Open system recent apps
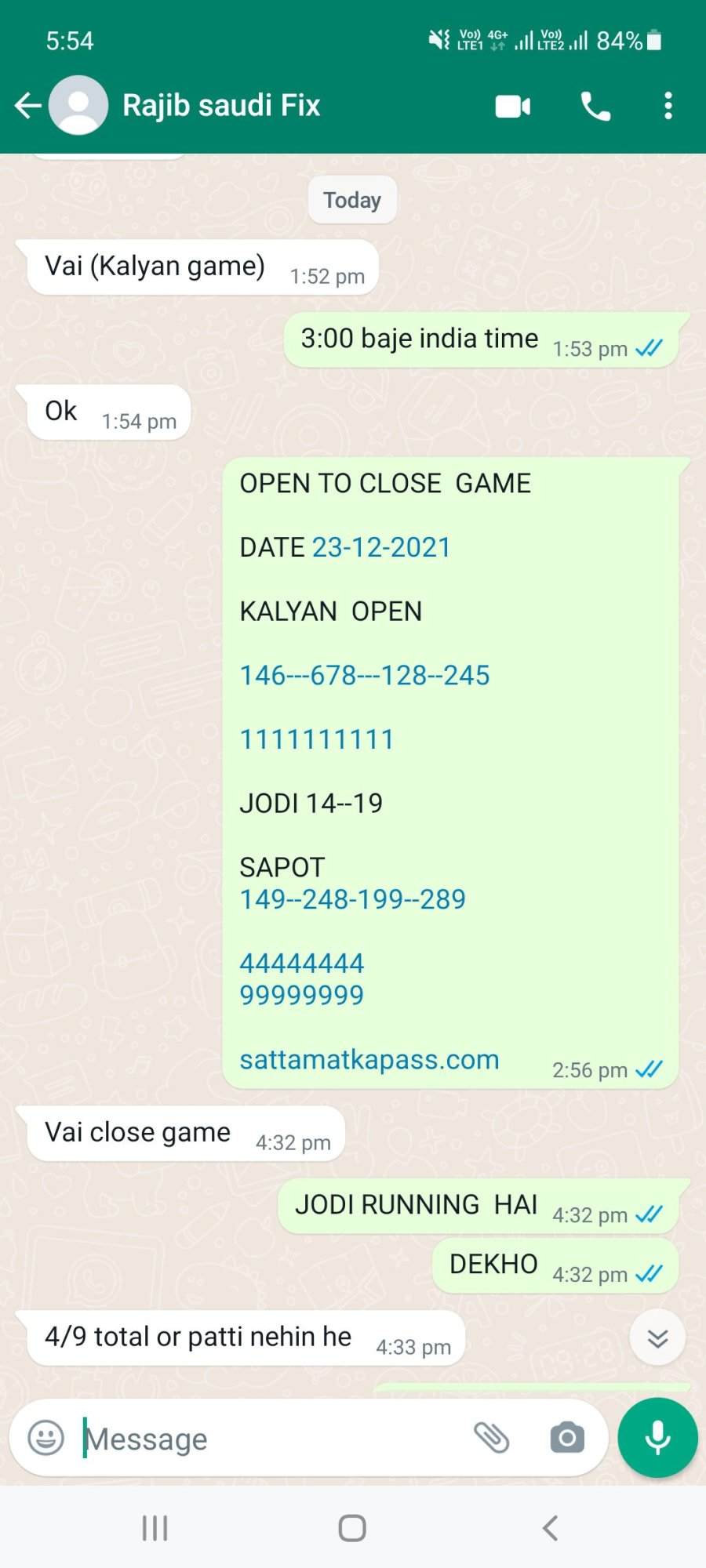This screenshot has height=1568, width=706. [155, 1528]
